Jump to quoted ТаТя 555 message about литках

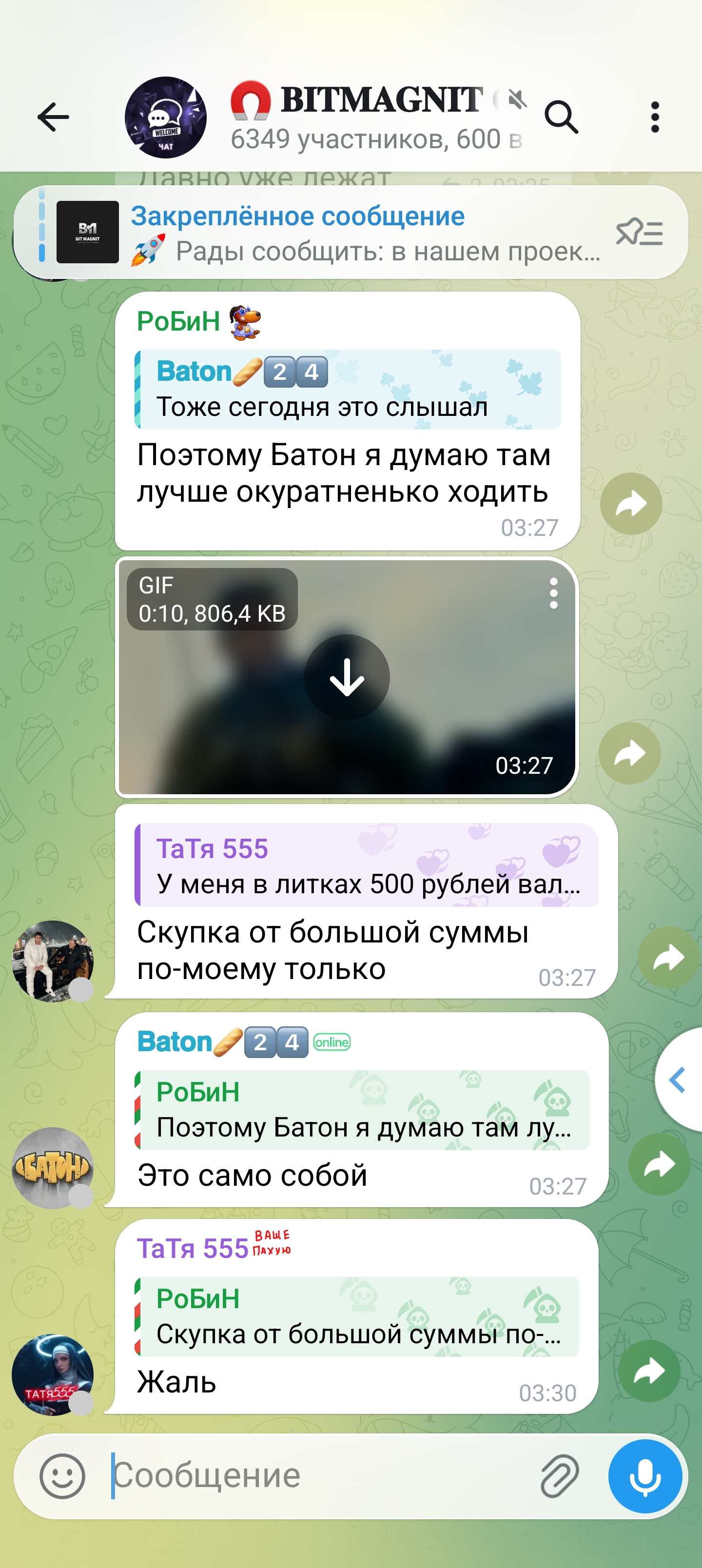click(365, 865)
